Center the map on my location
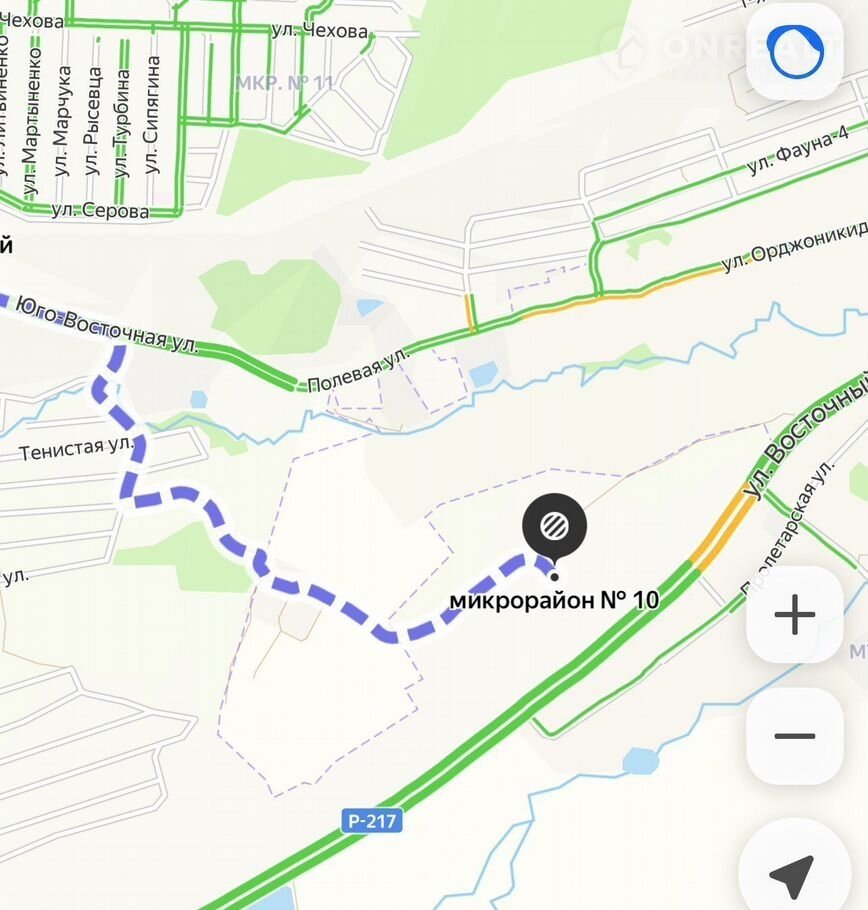Image resolution: width=868 pixels, height=910 pixels. [793, 874]
